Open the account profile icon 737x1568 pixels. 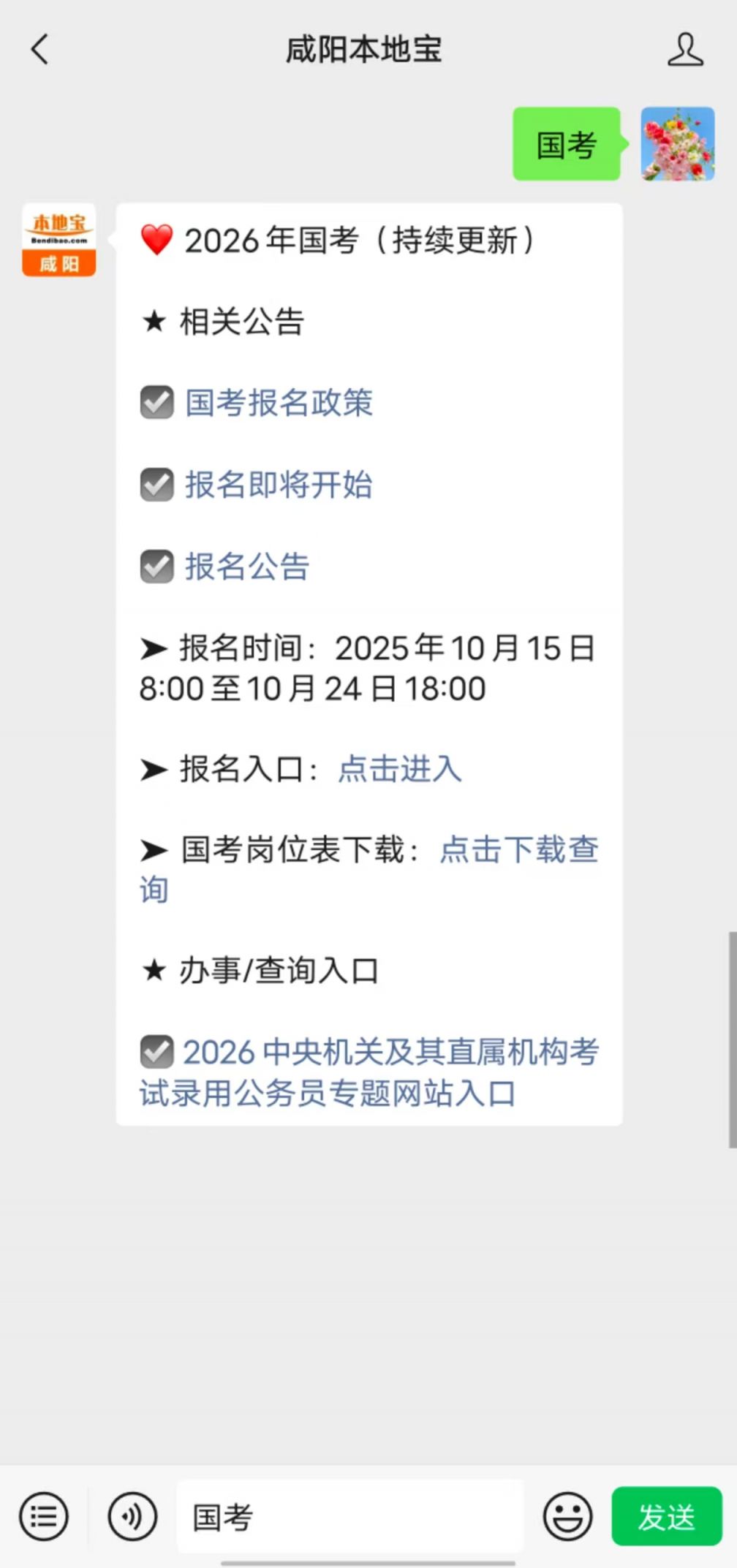coord(684,50)
